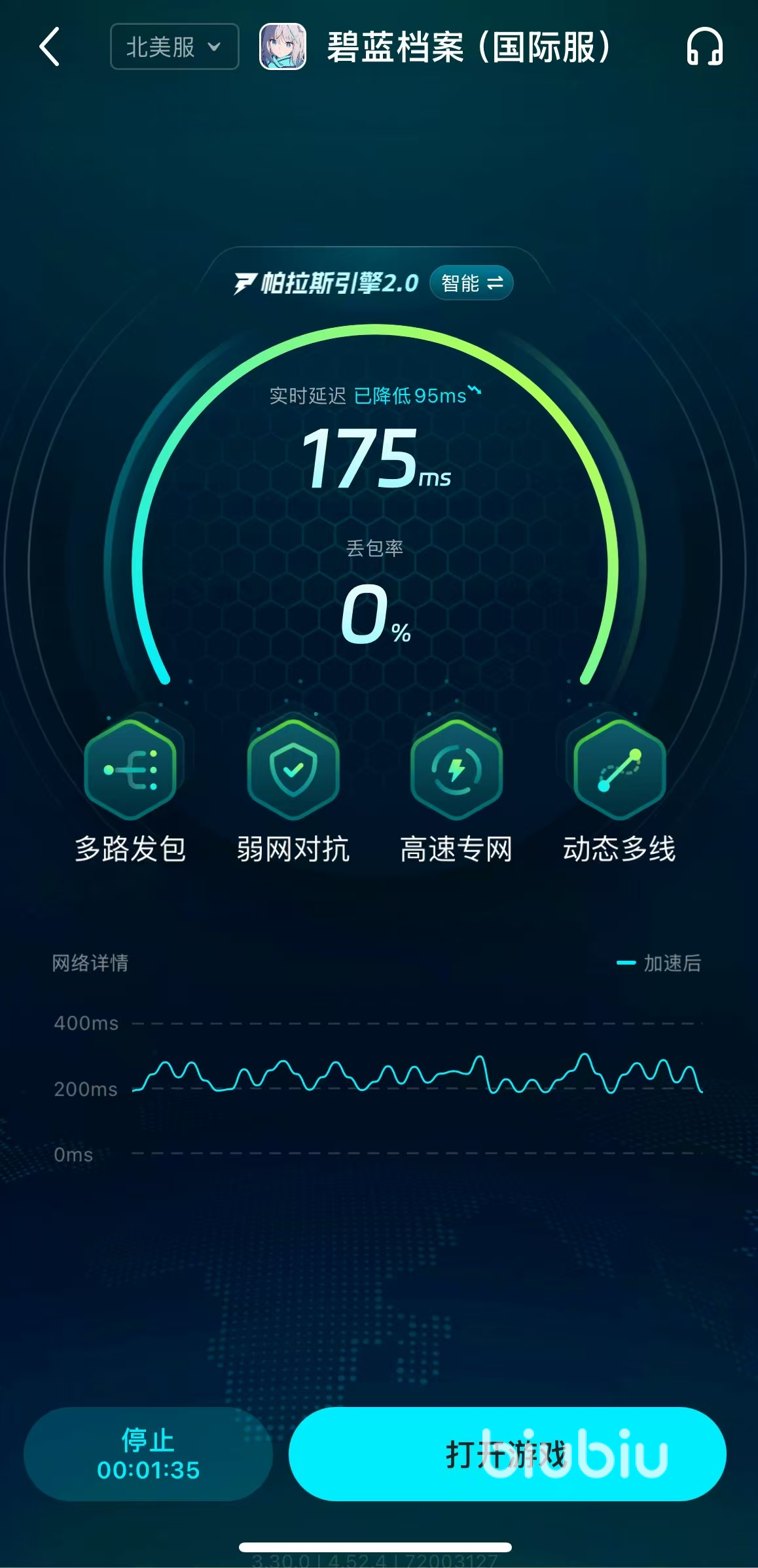
Task: Open the 北美服 server region dropdown
Action: click(174, 46)
